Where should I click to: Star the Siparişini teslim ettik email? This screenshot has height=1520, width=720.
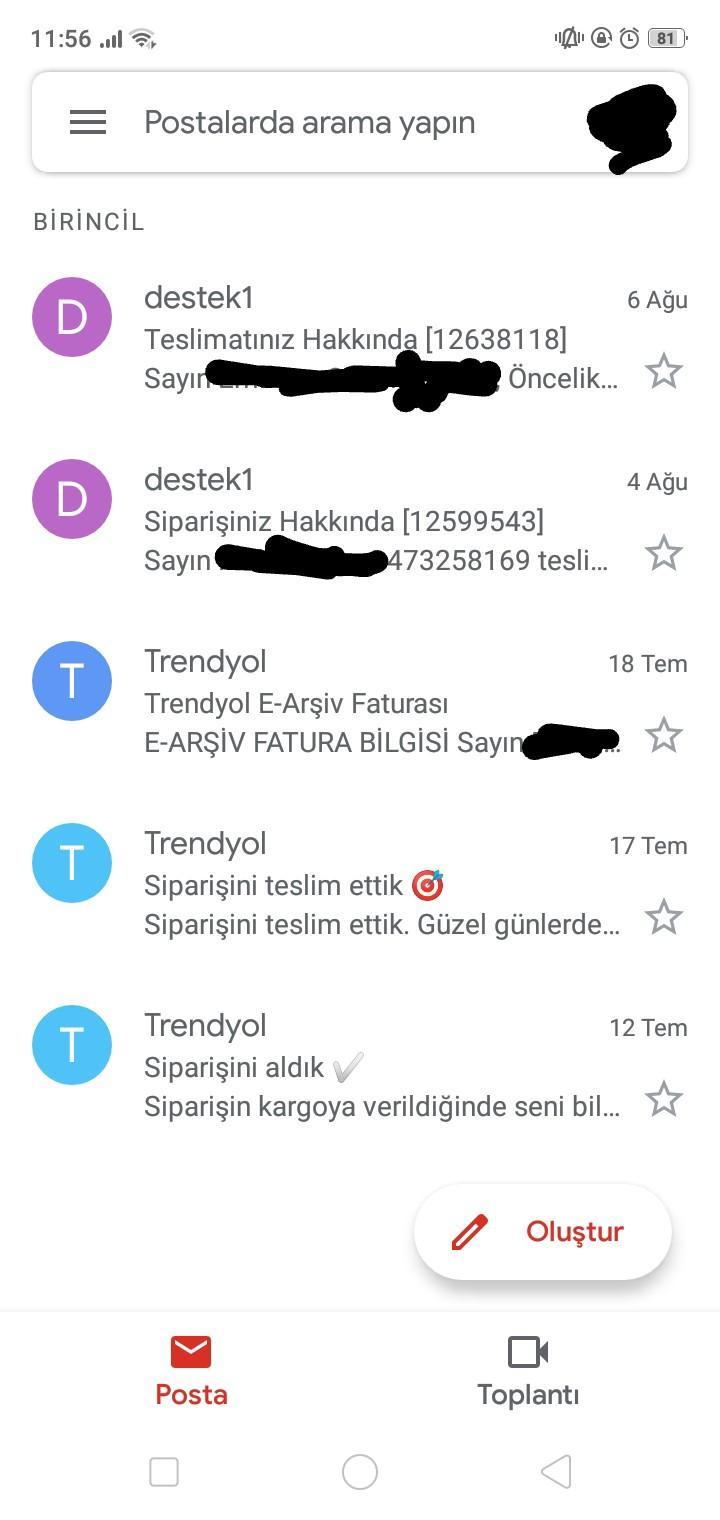click(x=664, y=918)
